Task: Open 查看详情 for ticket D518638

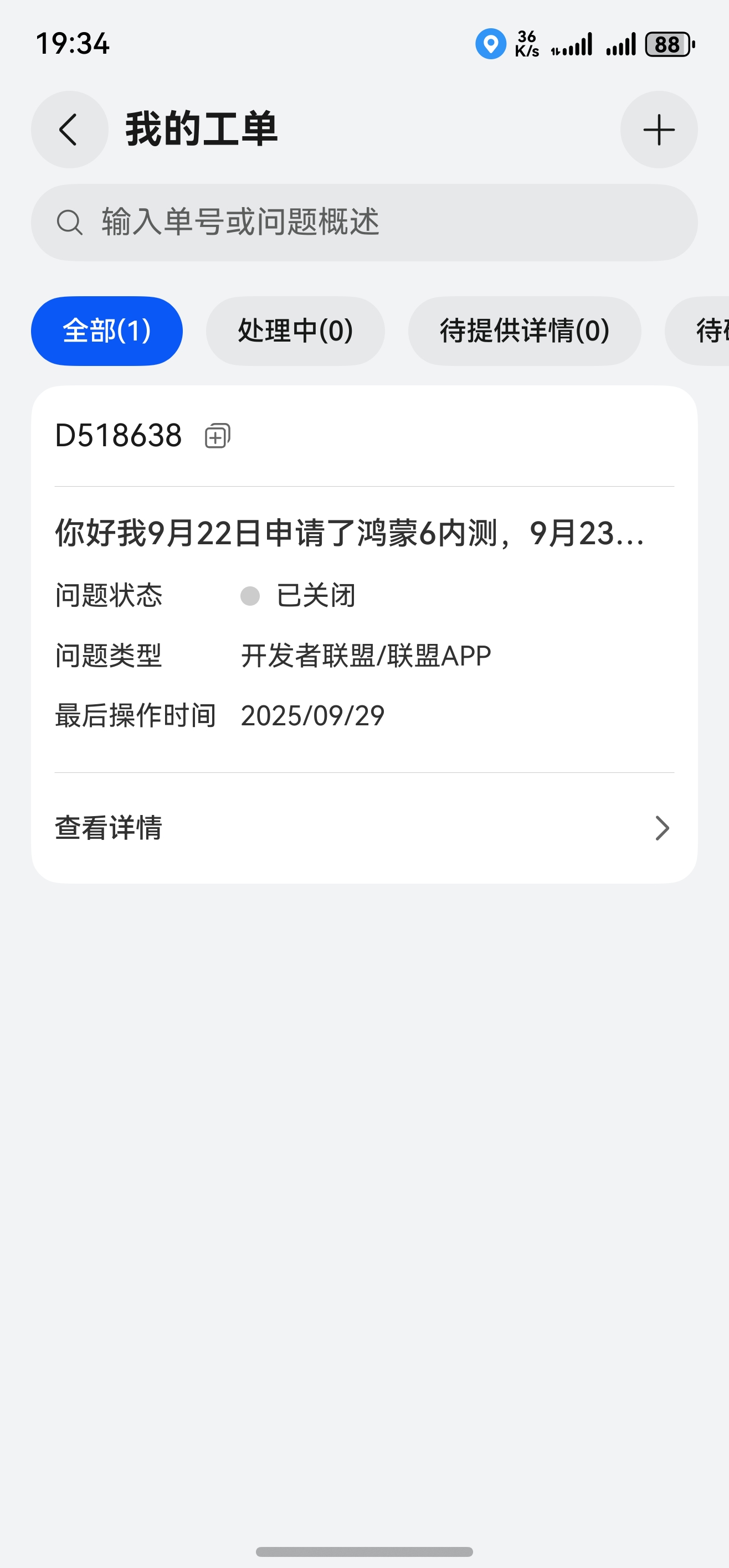Action: tap(364, 828)
